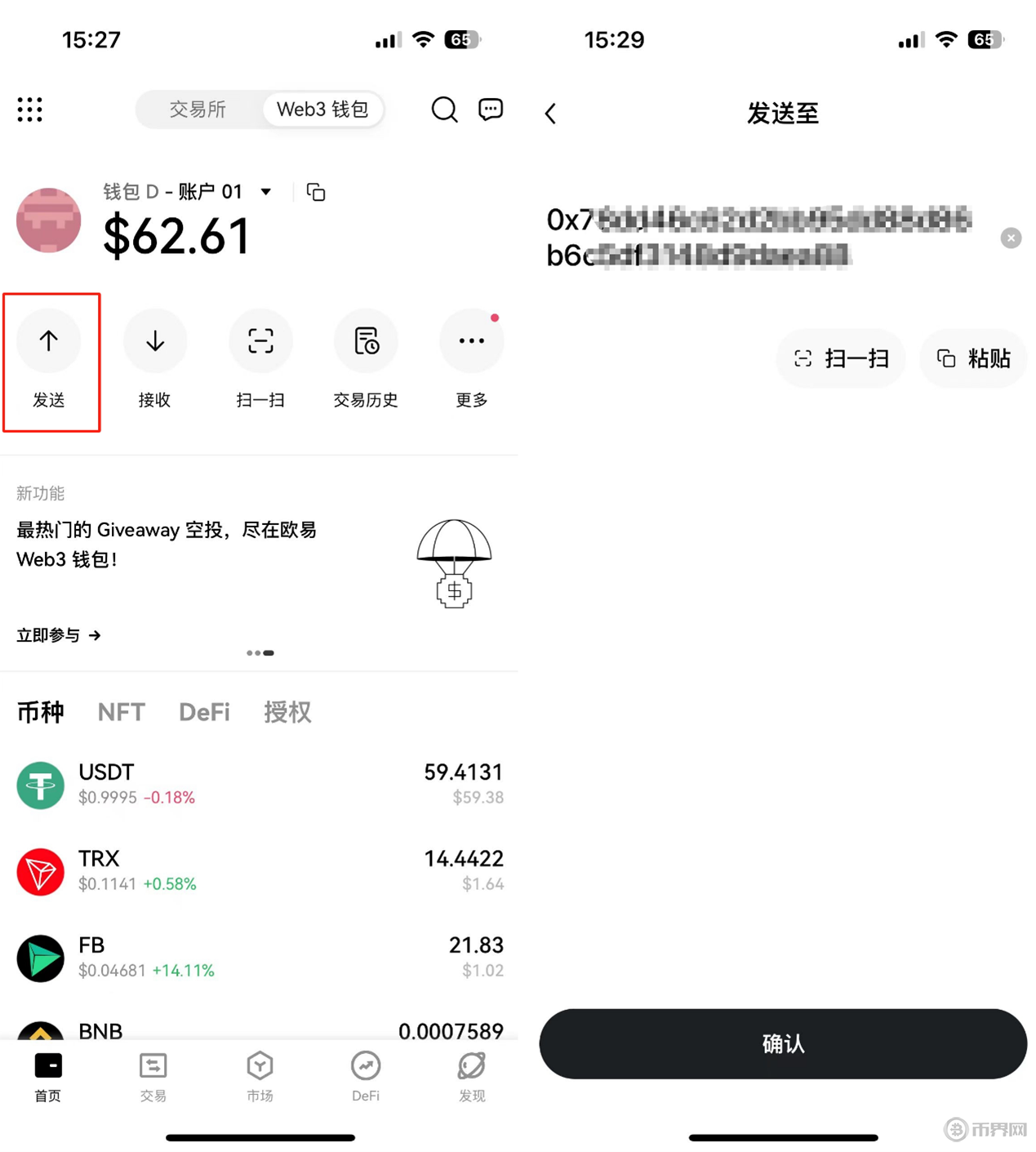
Task: Open the app grid icon top left
Action: (x=29, y=109)
